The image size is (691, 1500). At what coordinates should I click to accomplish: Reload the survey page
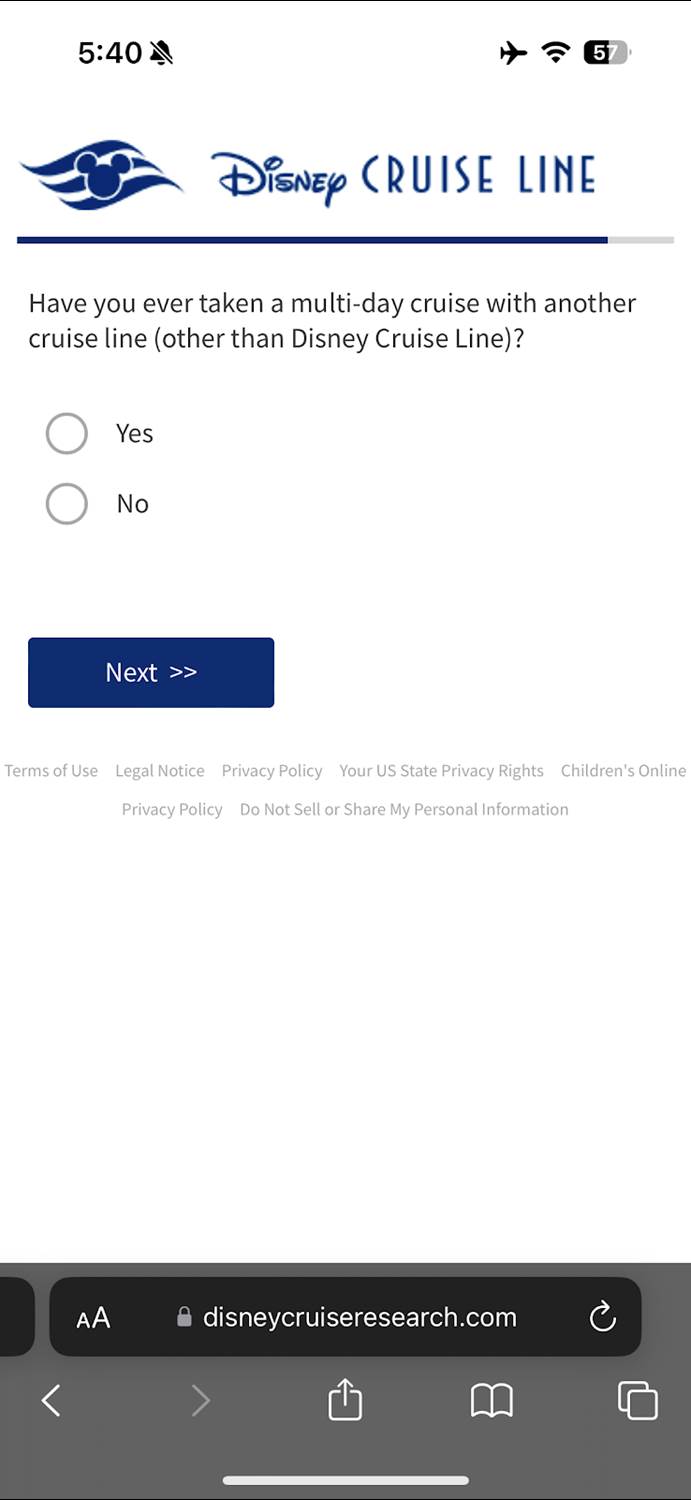pyautogui.click(x=602, y=1317)
